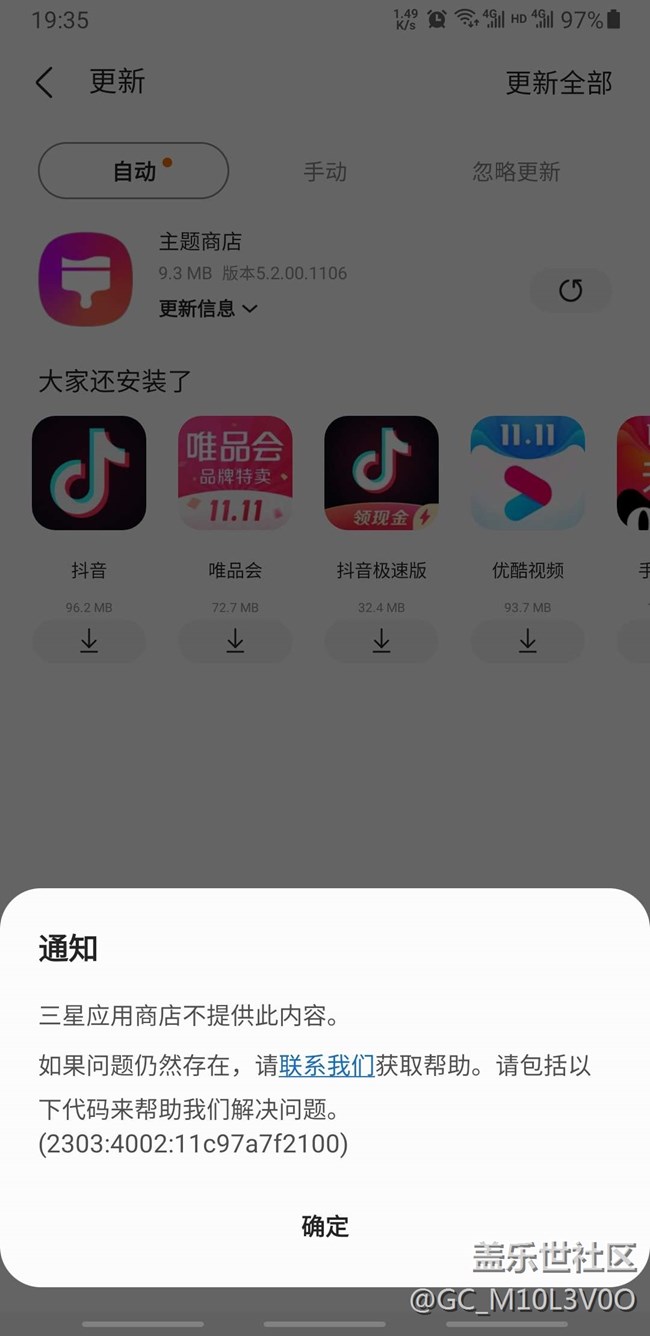650x1336 pixels.
Task: Open the 抖音极速版 app icon
Action: (x=381, y=473)
